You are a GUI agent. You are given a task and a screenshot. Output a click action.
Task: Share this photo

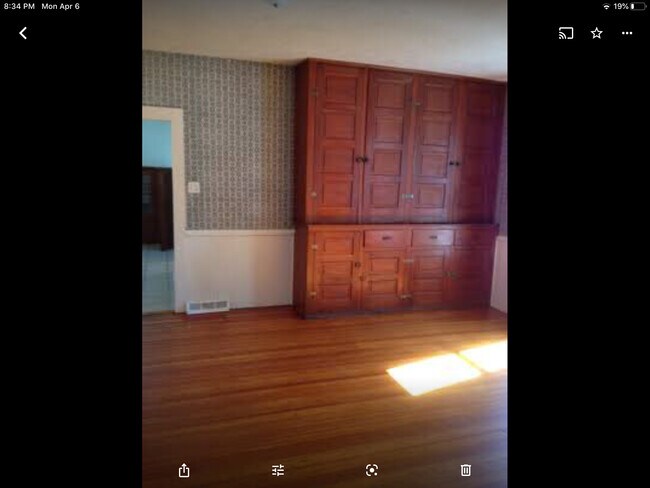point(184,470)
